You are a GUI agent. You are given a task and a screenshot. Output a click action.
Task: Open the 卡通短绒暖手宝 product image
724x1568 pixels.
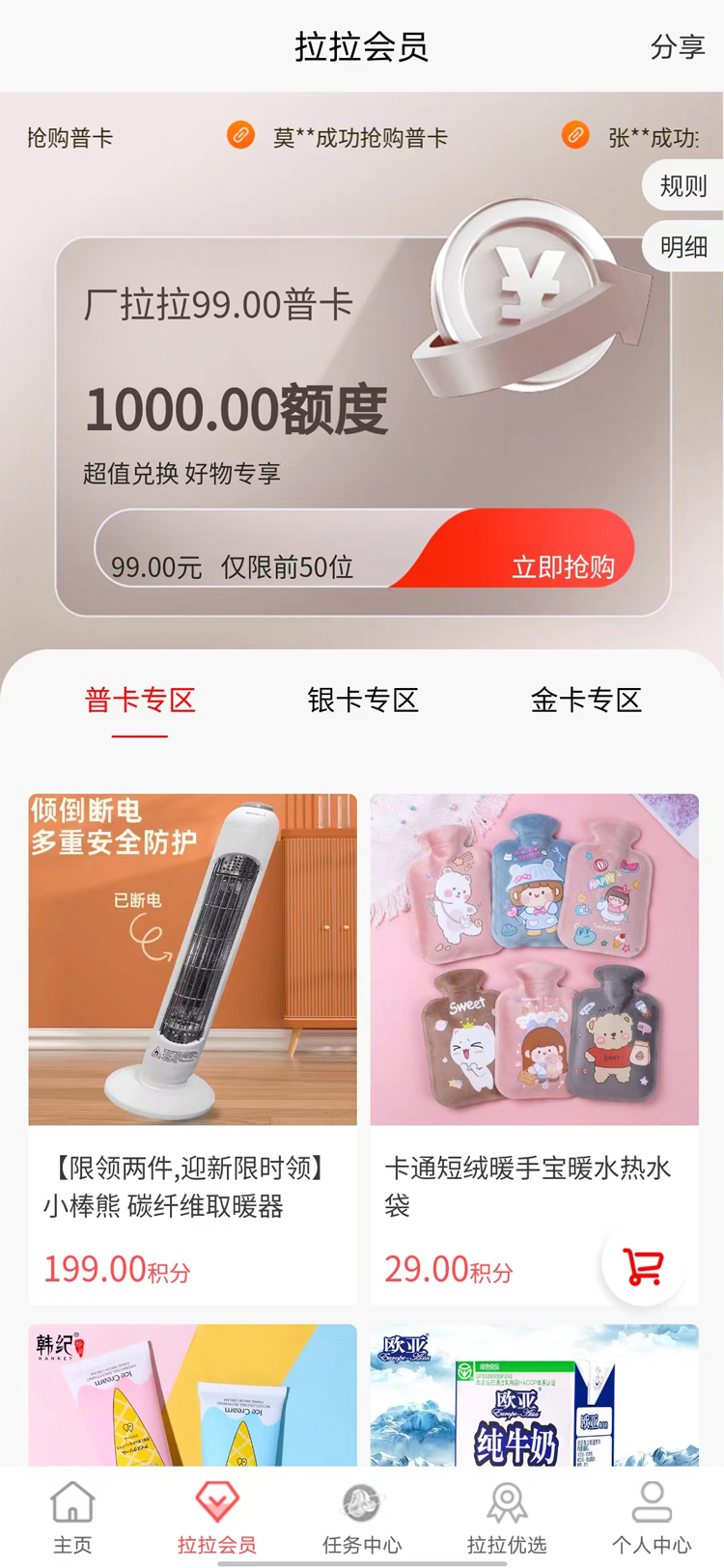pos(535,960)
